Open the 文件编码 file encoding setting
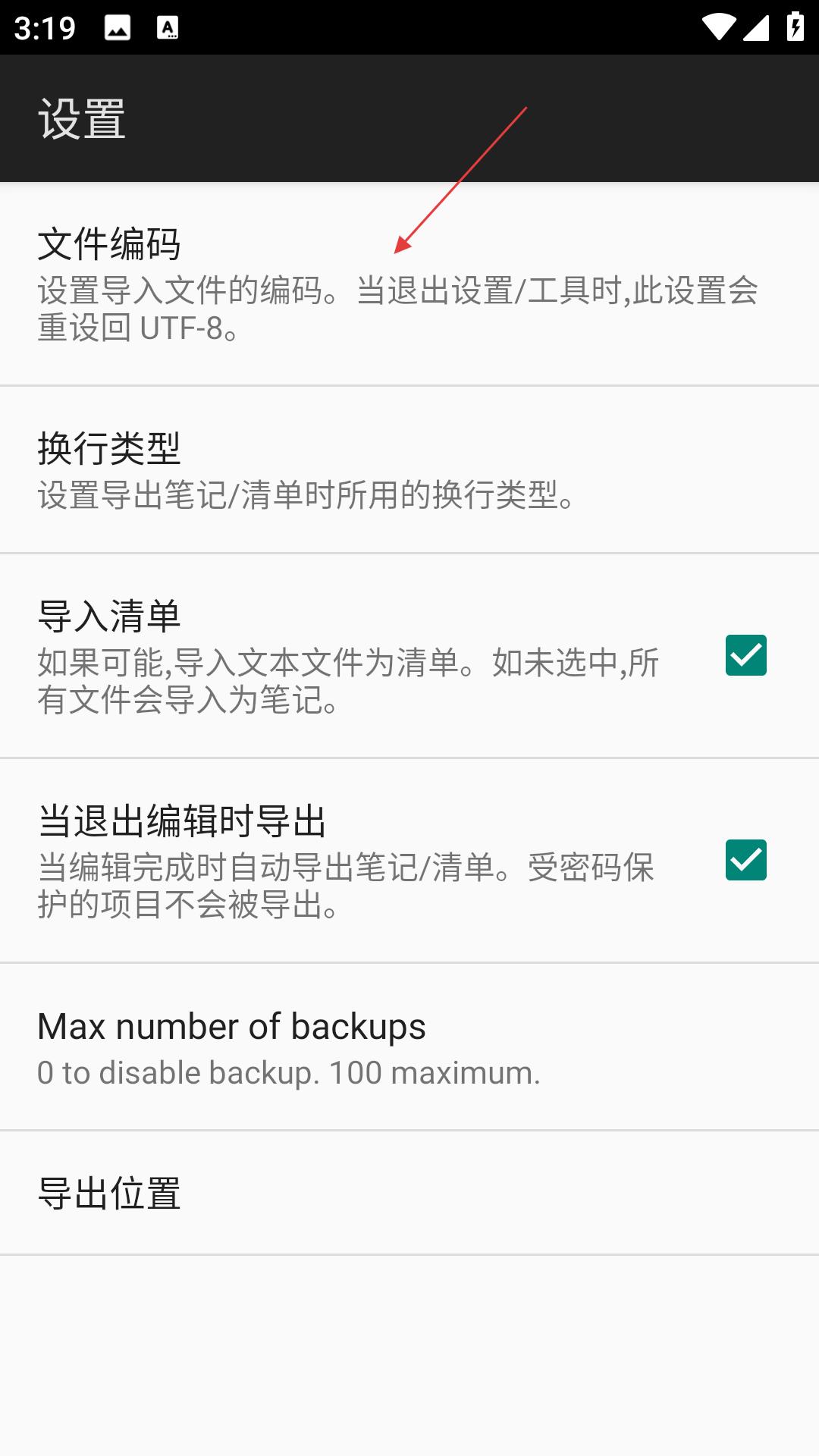This screenshot has width=819, height=1456. [409, 284]
